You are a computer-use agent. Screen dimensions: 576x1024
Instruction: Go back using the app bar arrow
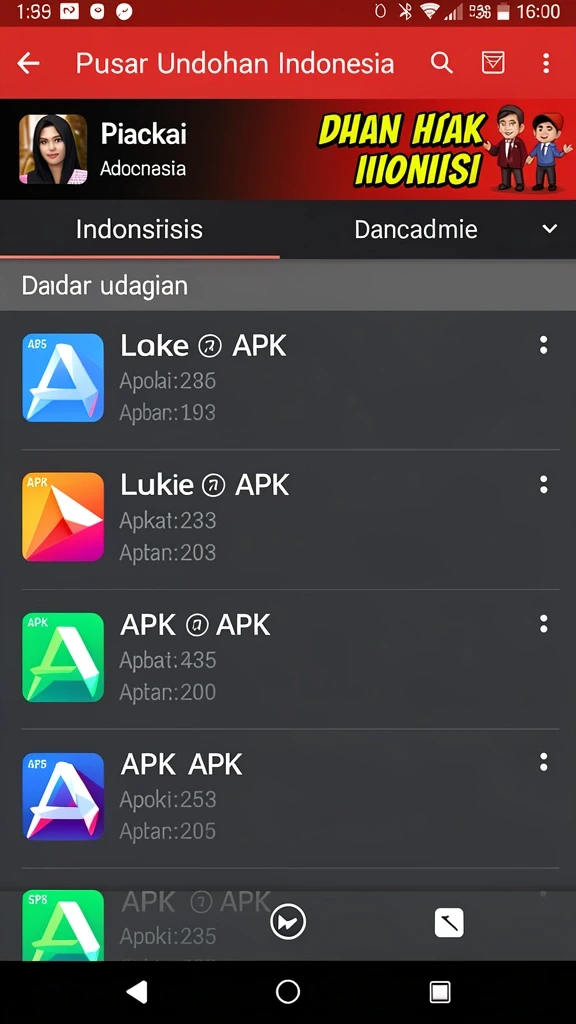(x=28, y=63)
